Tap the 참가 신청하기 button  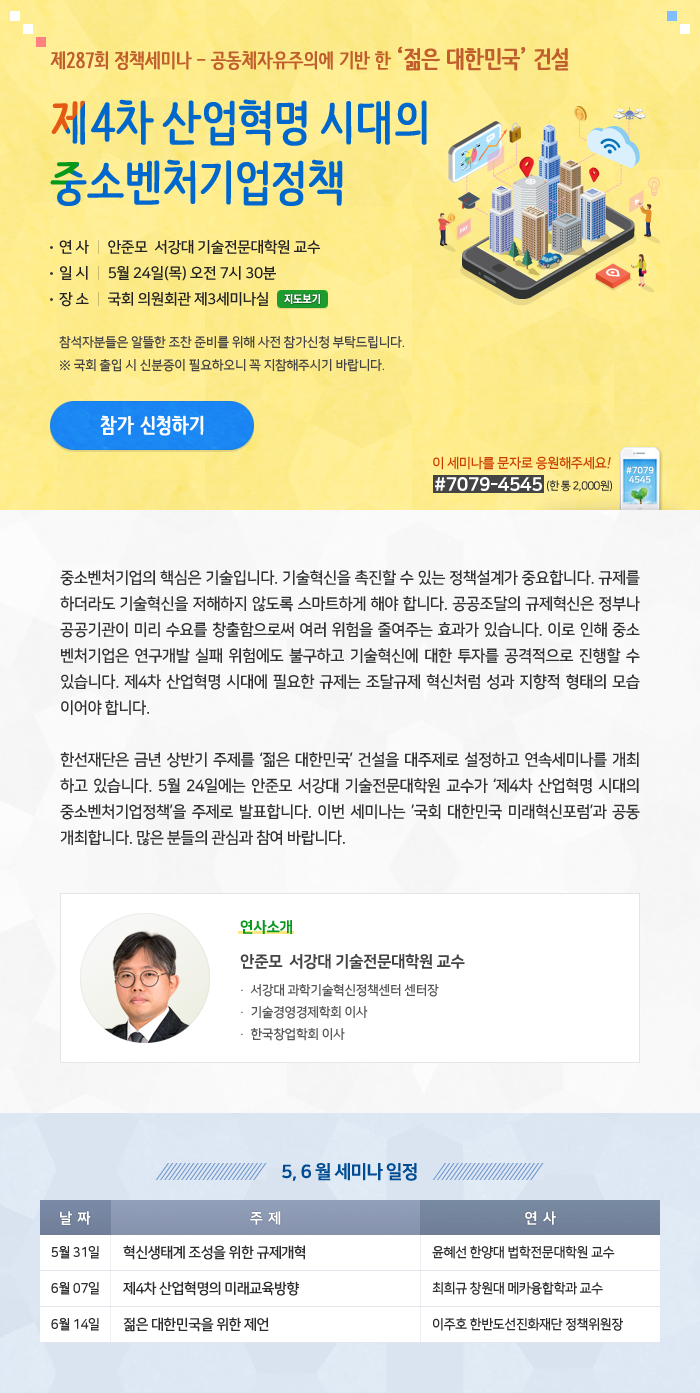pyautogui.click(x=152, y=425)
